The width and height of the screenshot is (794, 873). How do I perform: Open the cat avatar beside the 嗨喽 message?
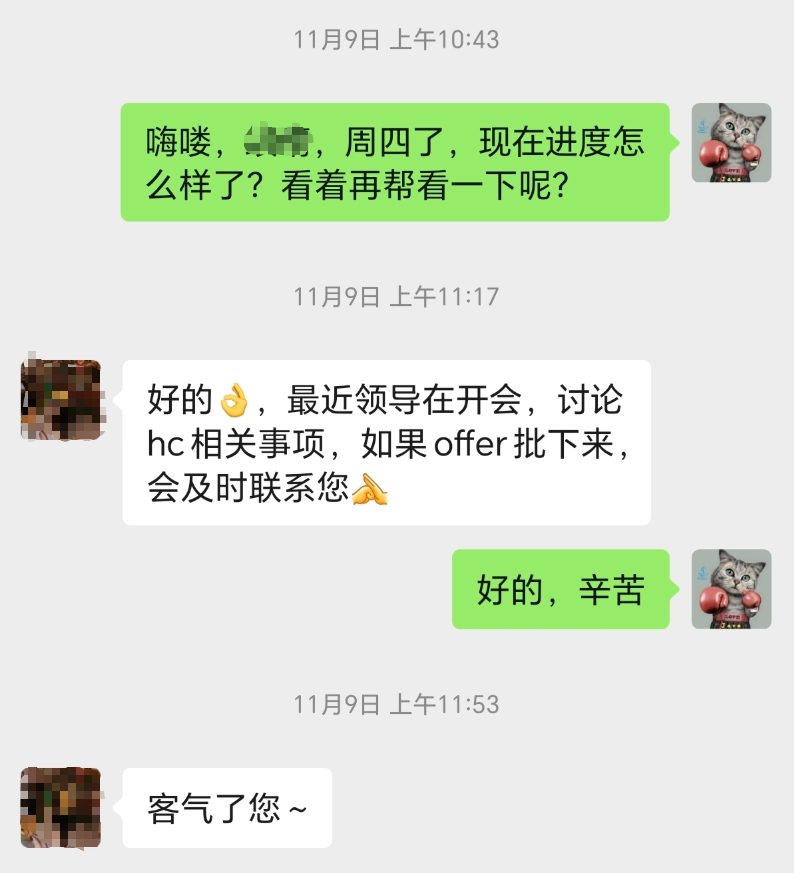731,143
